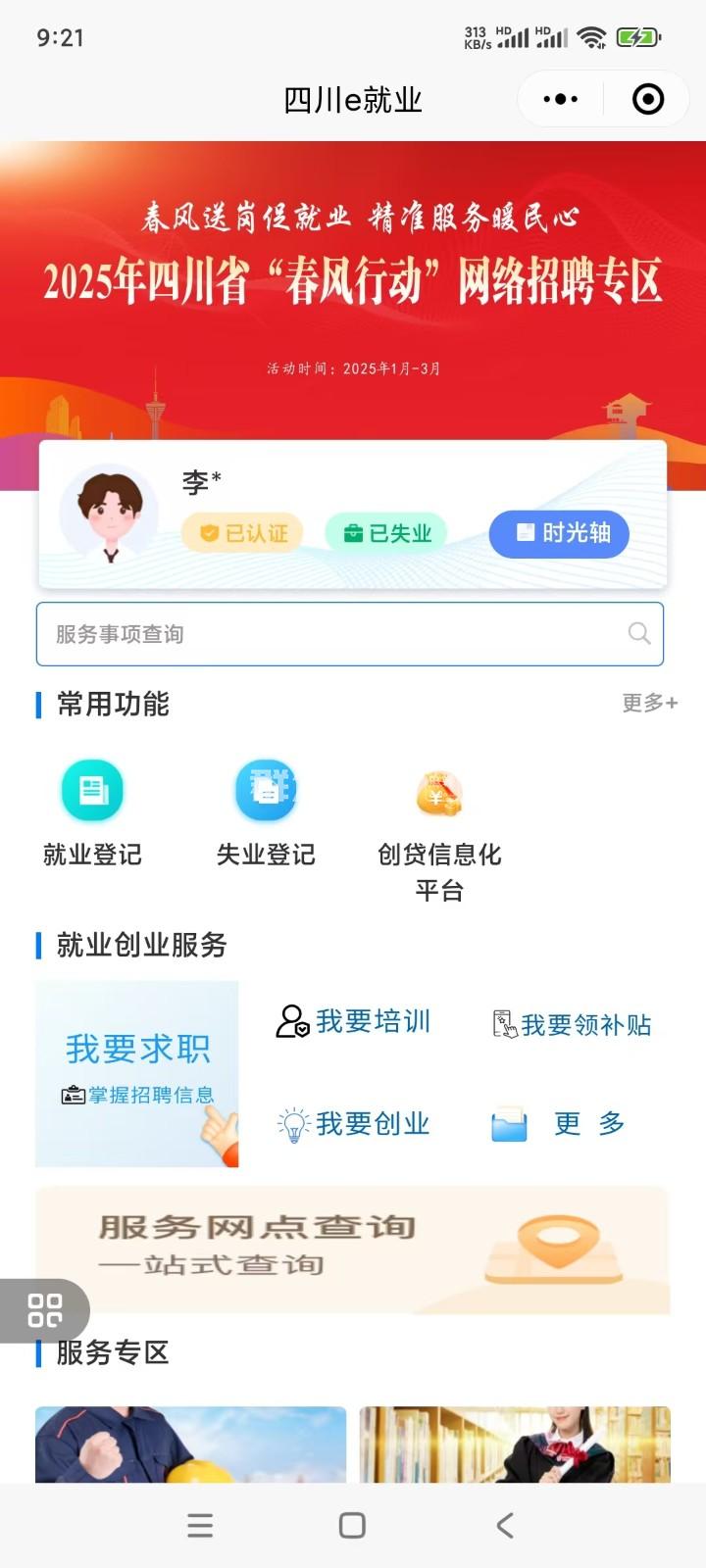Go back with the system back button
The image size is (706, 1568).
tap(505, 1525)
